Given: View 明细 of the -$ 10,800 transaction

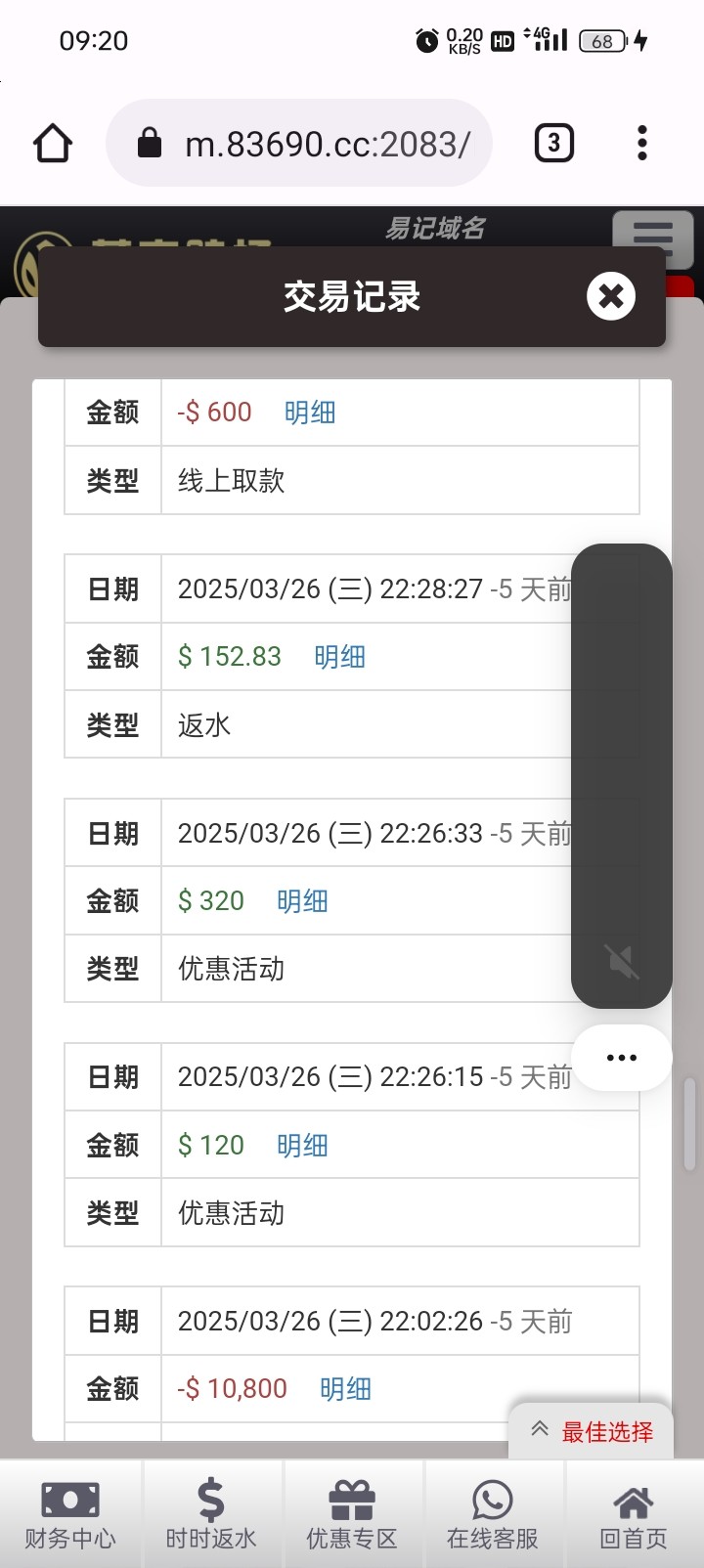Looking at the screenshot, I should pos(345,1389).
